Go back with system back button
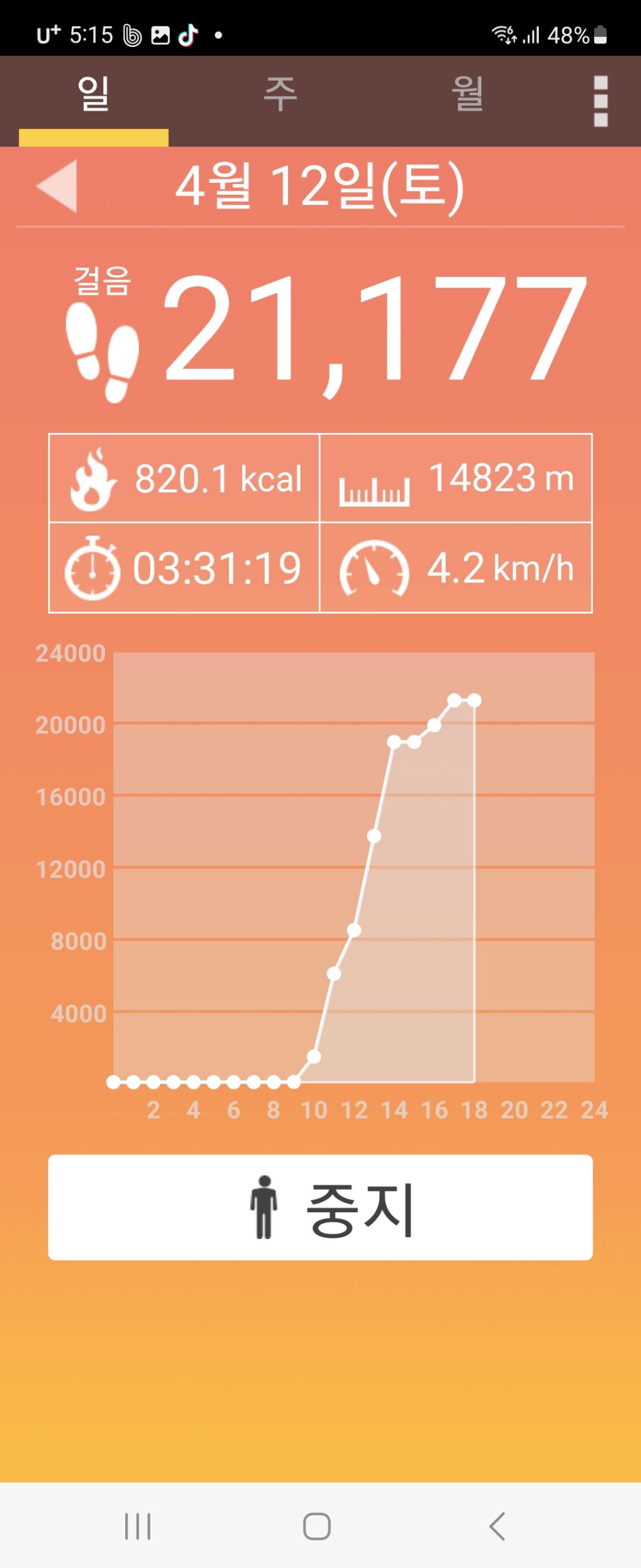 point(497,1526)
